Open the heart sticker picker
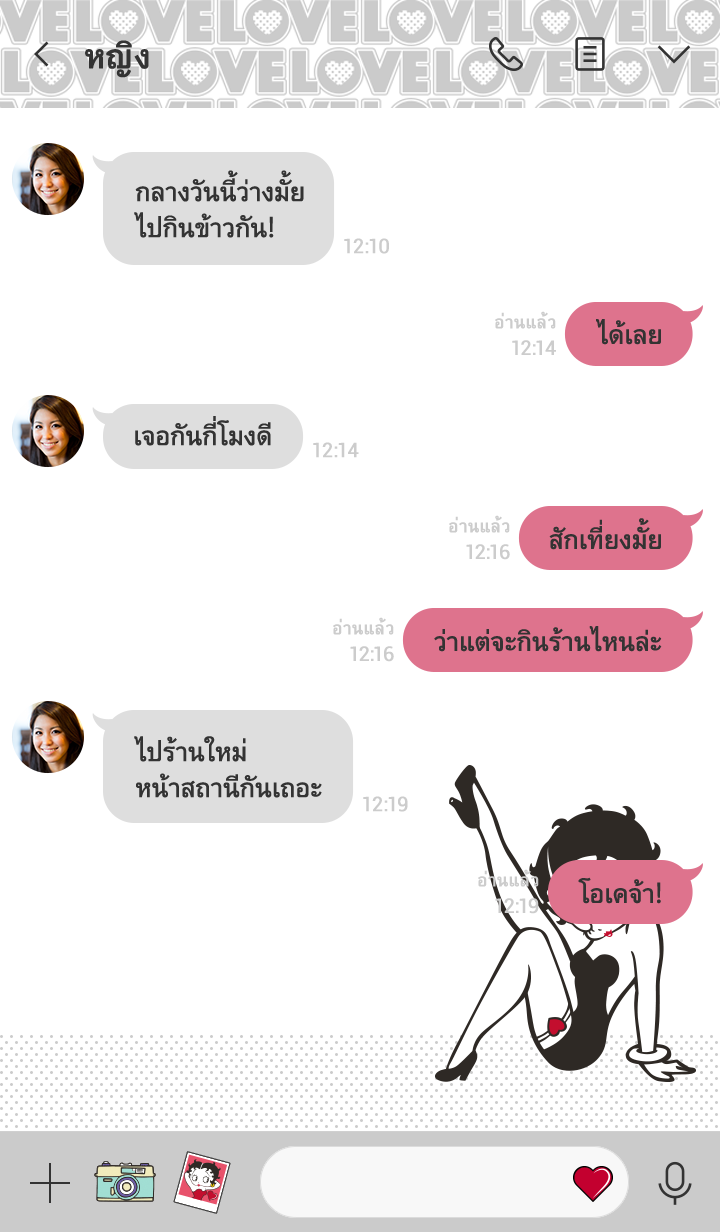Screen dimensions: 720x1232 point(592,1183)
